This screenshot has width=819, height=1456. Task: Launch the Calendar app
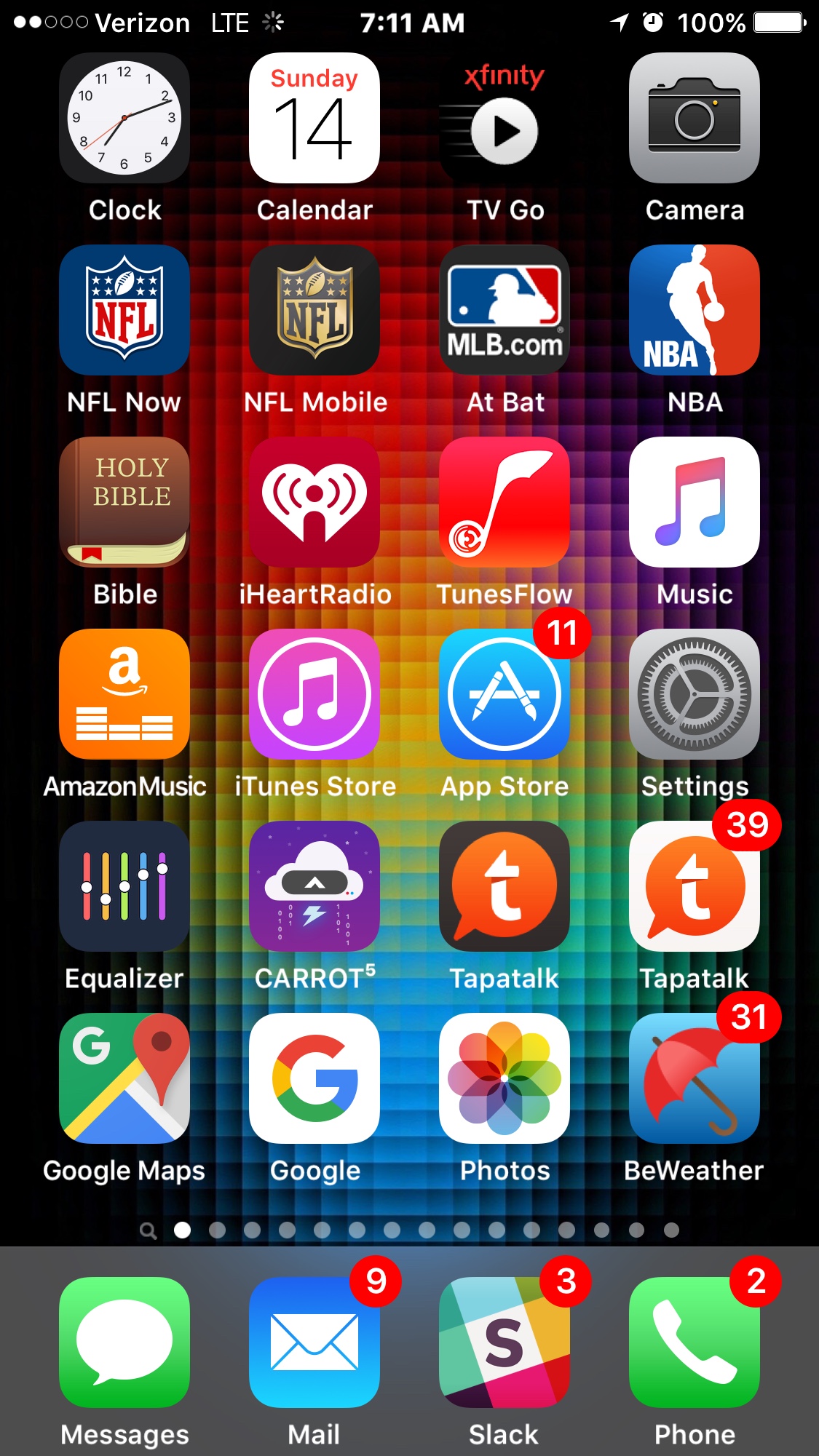tap(314, 118)
